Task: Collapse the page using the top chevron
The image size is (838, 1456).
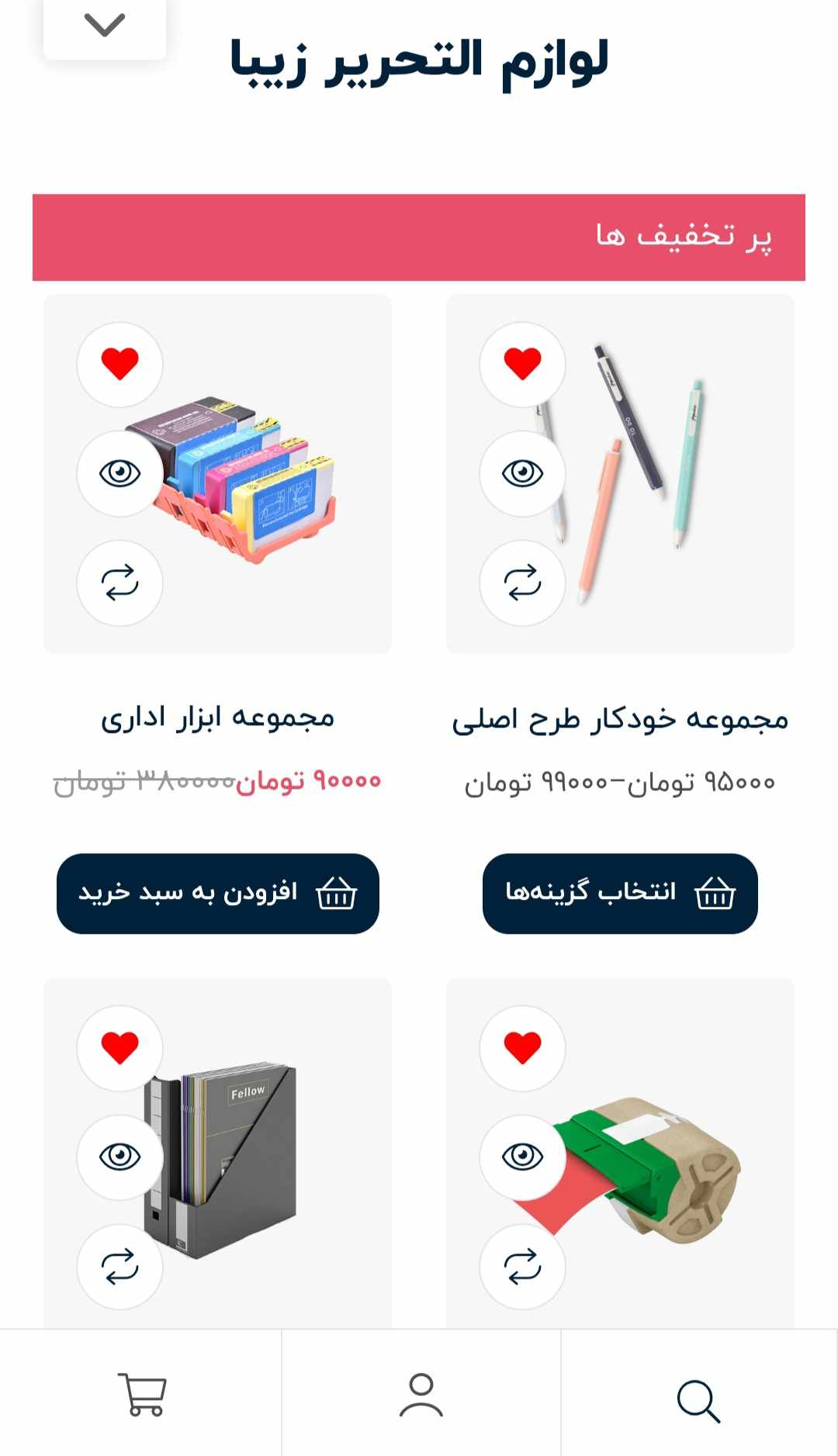Action: tap(103, 23)
